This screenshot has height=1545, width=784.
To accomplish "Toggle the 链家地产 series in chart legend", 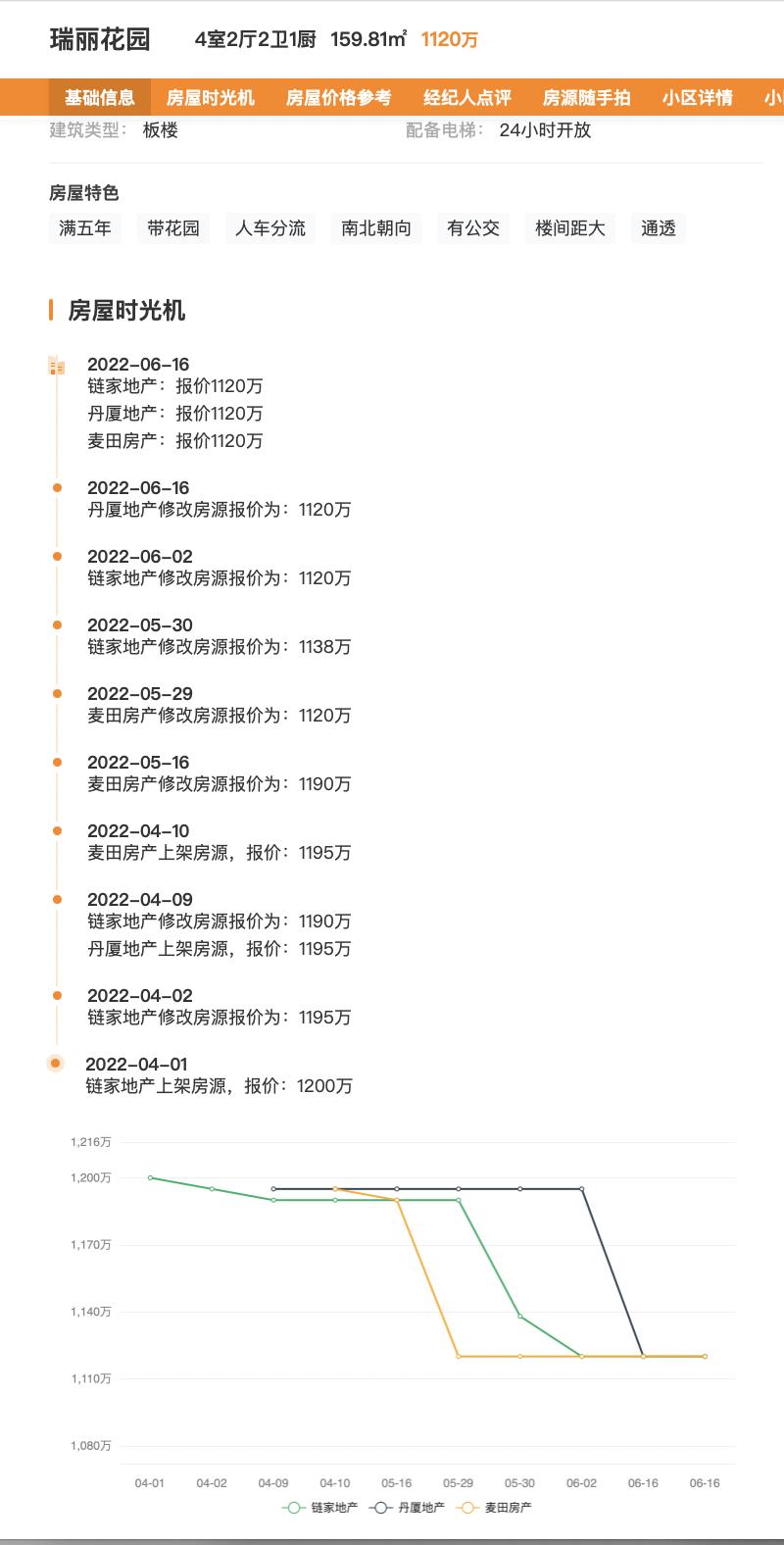I will (320, 1508).
